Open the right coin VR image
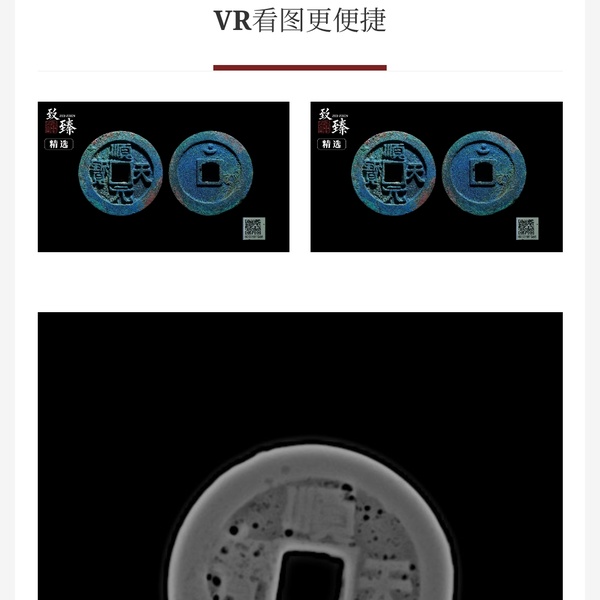600x600 pixels. 436,176
